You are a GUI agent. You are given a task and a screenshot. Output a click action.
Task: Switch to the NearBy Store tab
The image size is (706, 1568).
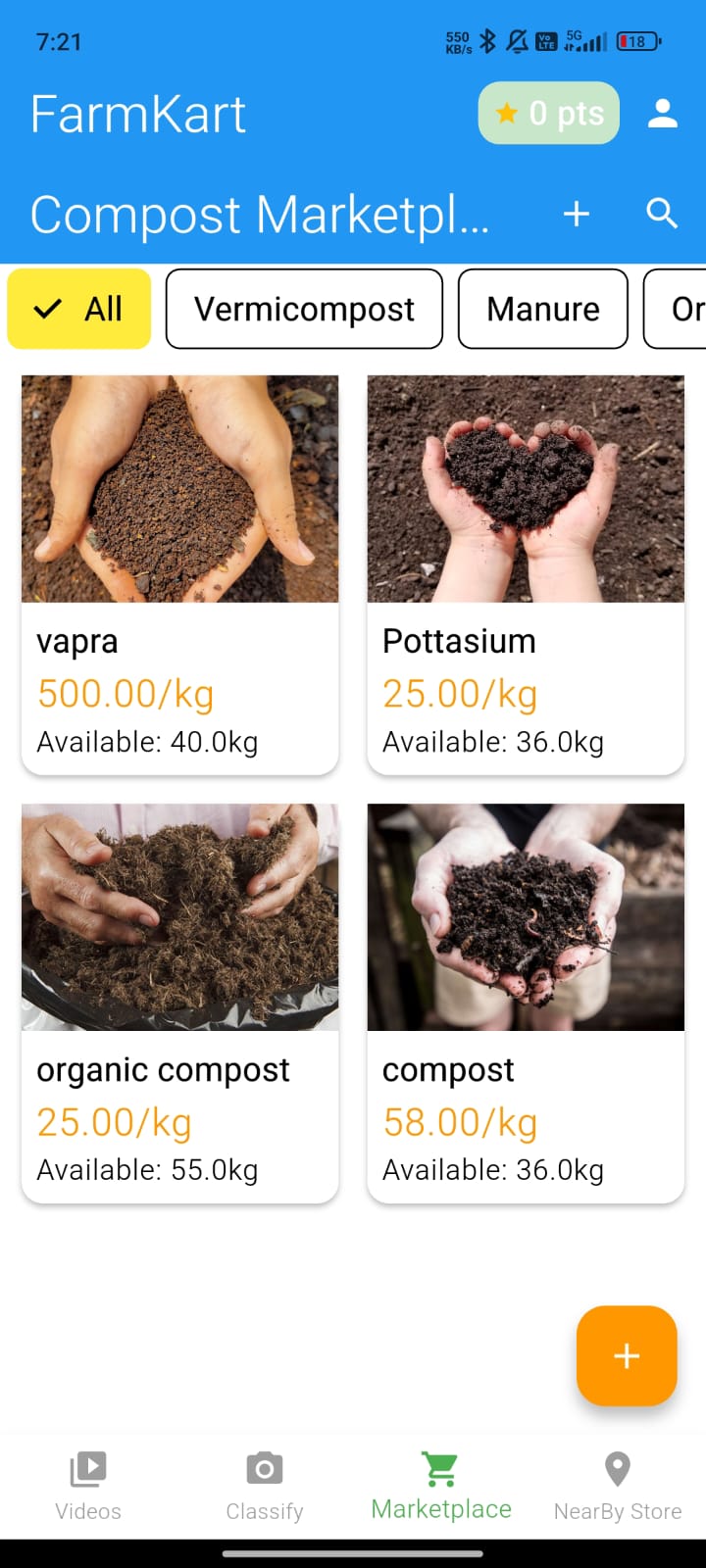coord(618,1487)
